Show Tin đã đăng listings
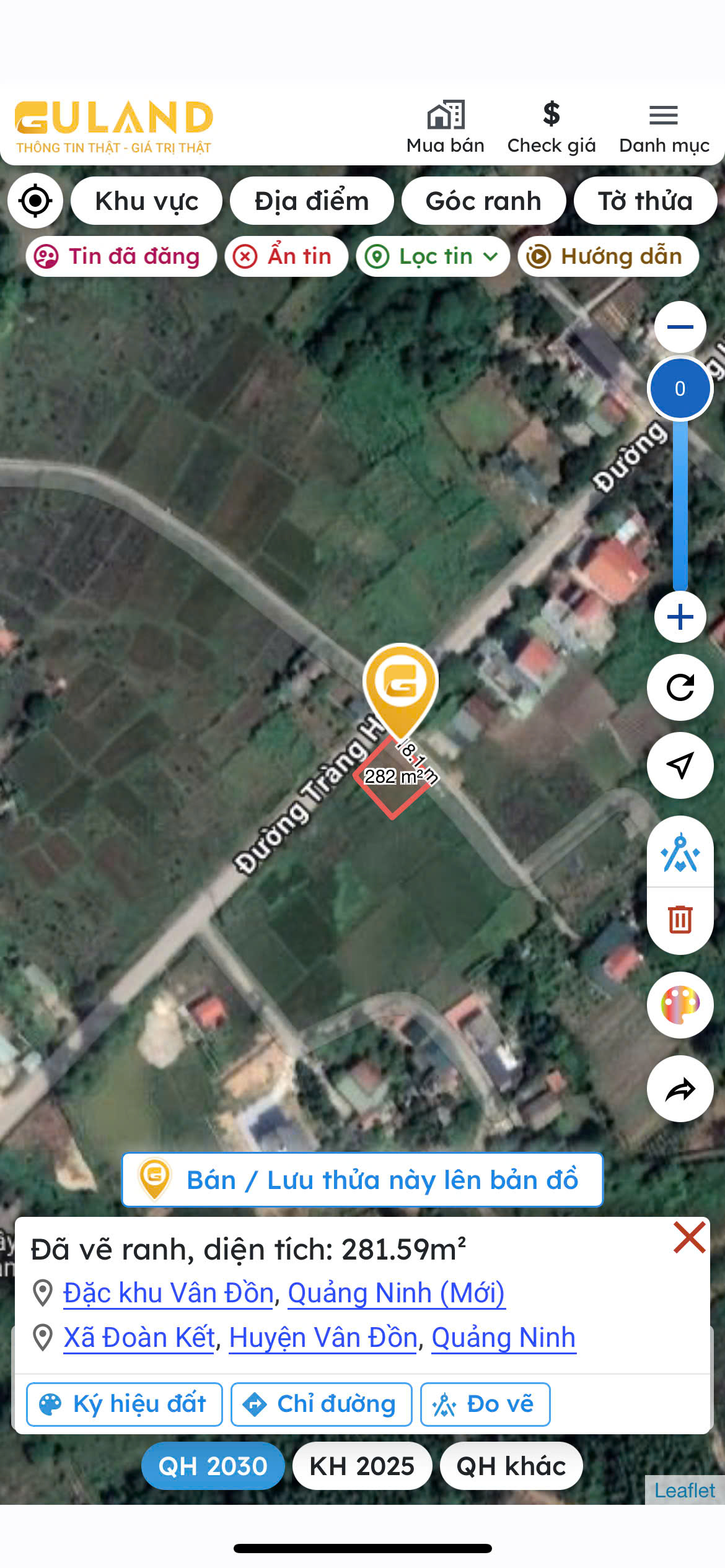 [121, 256]
